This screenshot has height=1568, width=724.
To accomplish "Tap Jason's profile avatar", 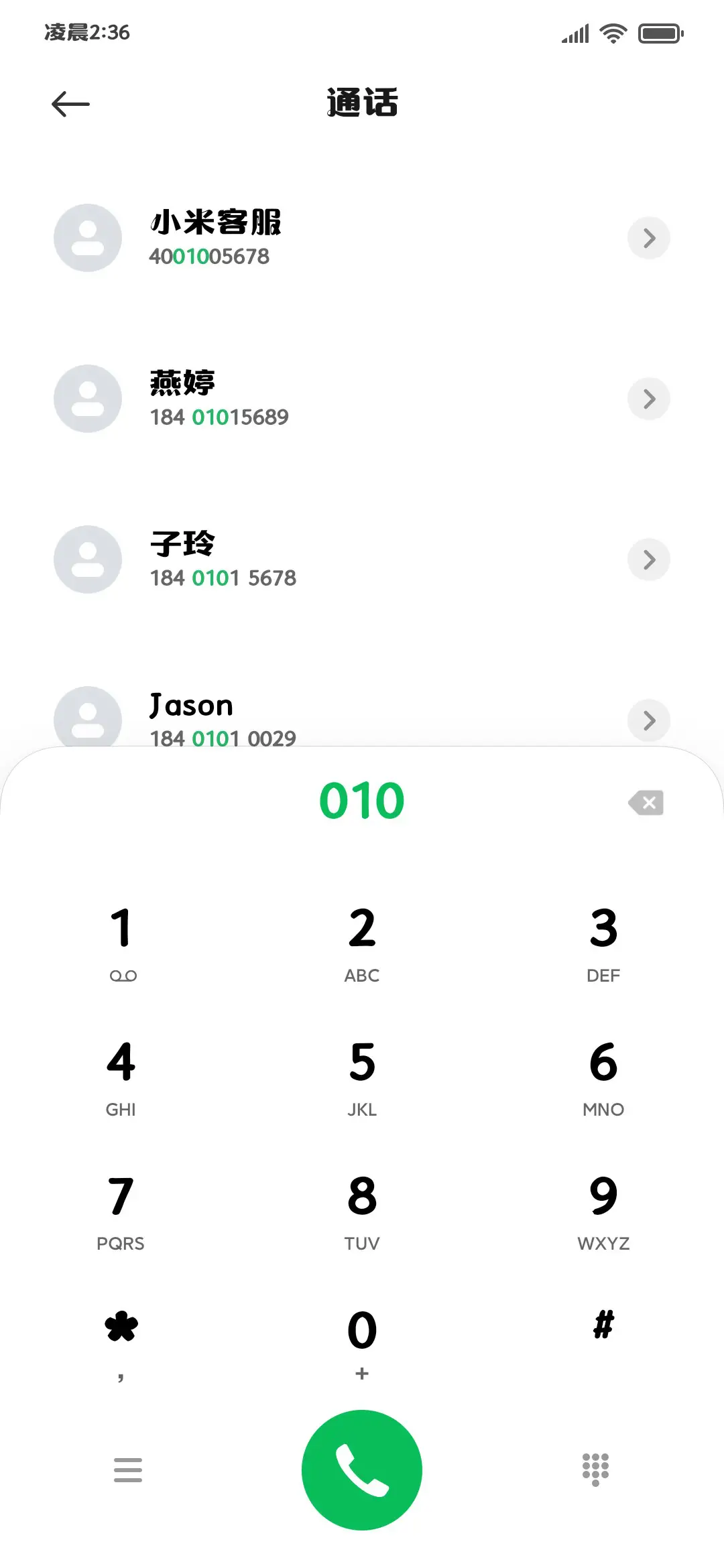I will click(x=87, y=720).
